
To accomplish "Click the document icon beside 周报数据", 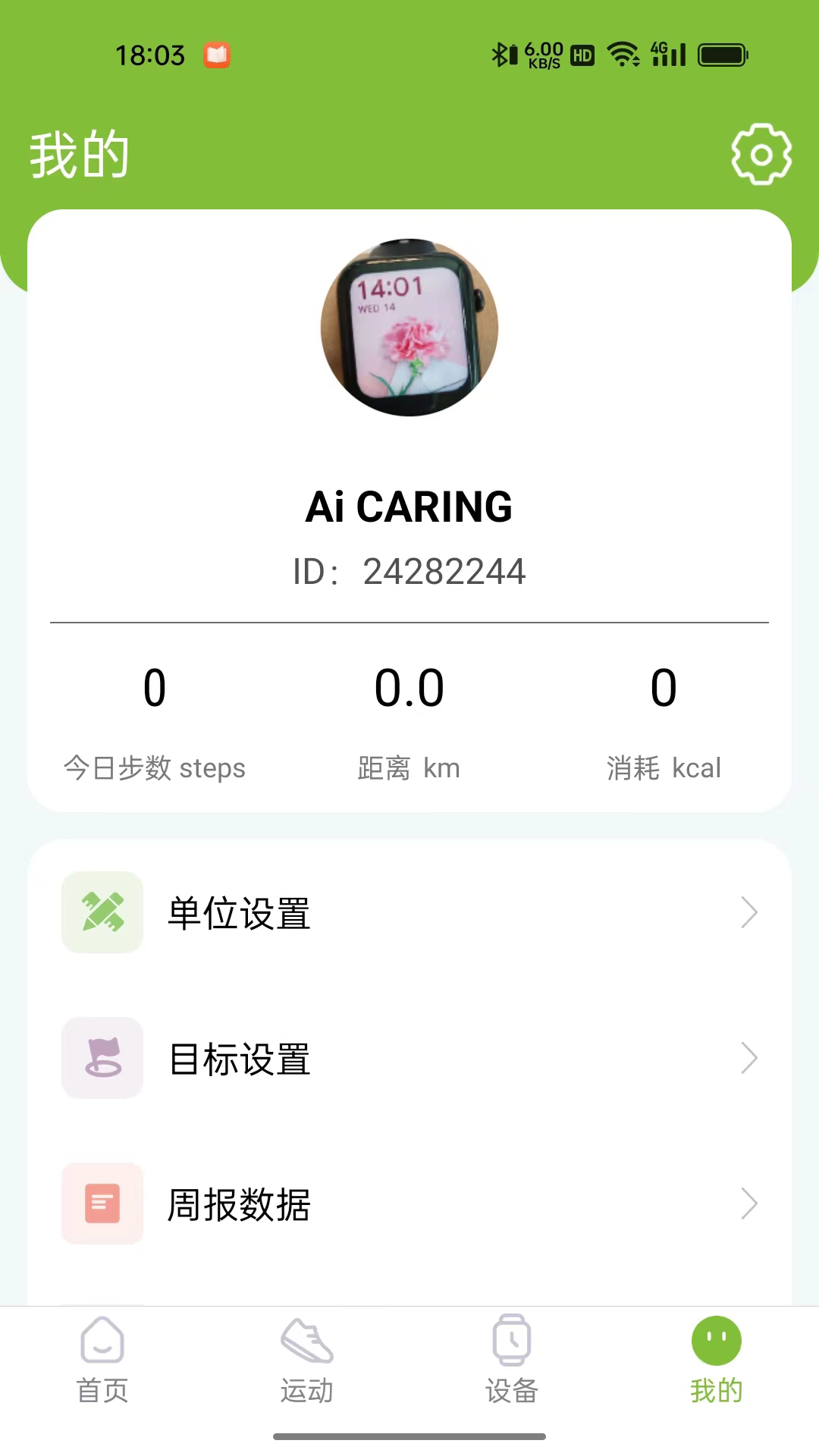I will (102, 1204).
